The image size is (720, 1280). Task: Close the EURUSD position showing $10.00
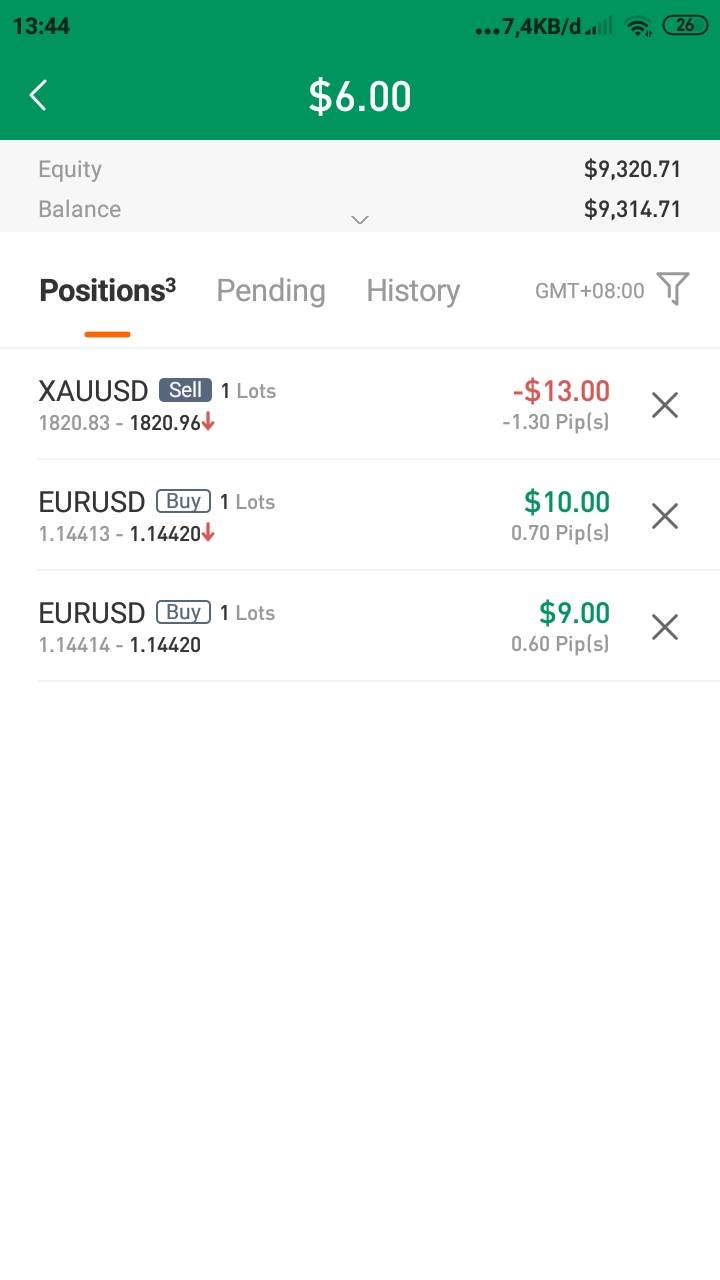tap(665, 516)
